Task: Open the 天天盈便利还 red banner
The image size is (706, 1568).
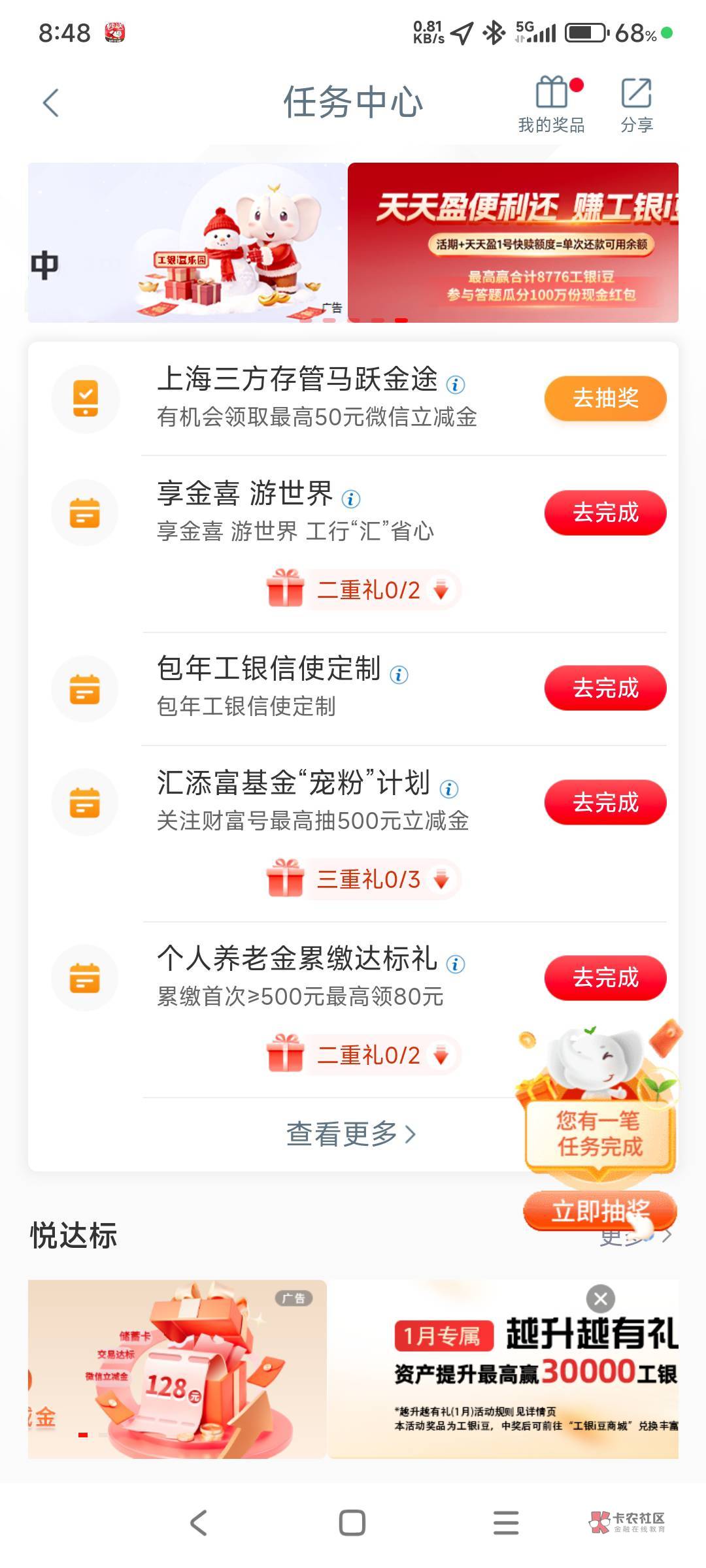Action: (x=513, y=242)
